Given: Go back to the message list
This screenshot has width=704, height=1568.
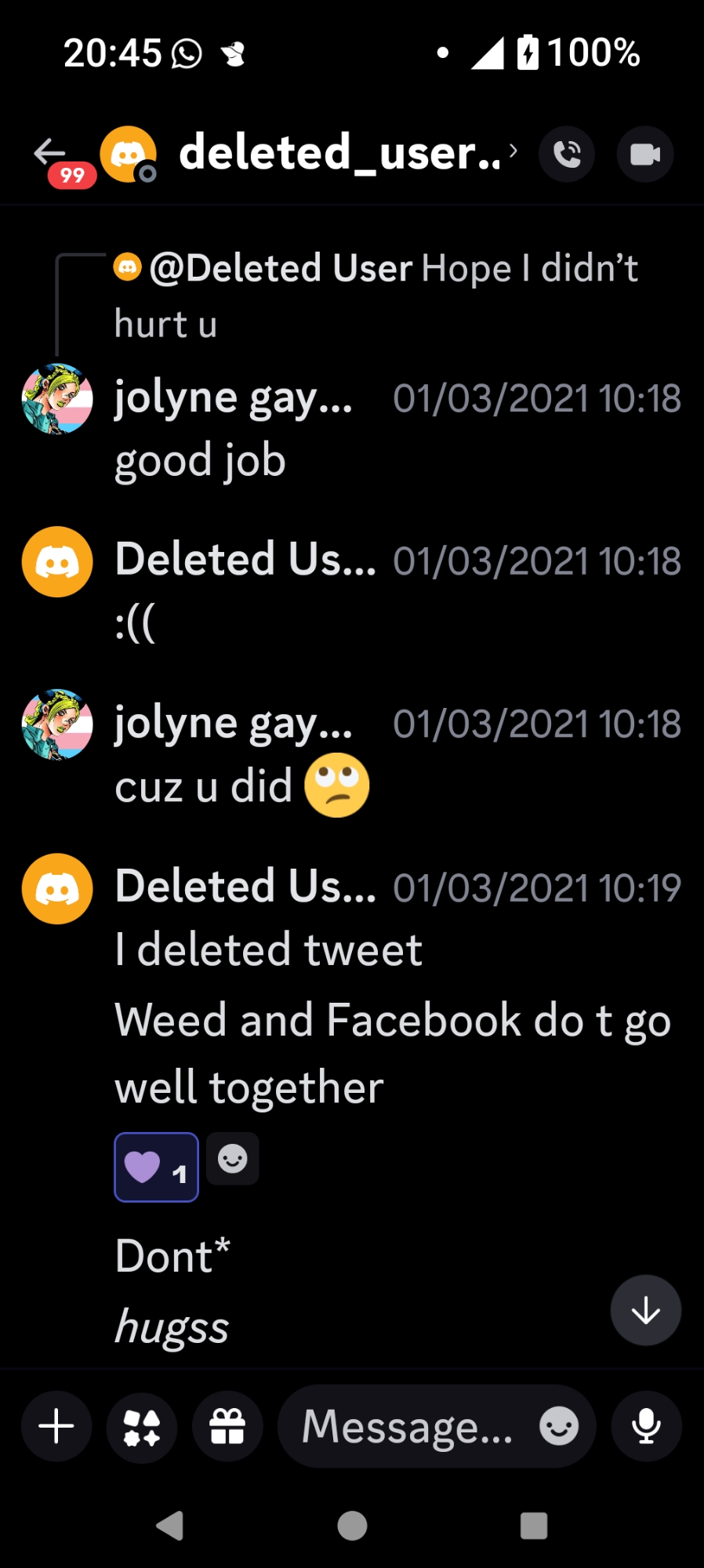Looking at the screenshot, I should [50, 153].
